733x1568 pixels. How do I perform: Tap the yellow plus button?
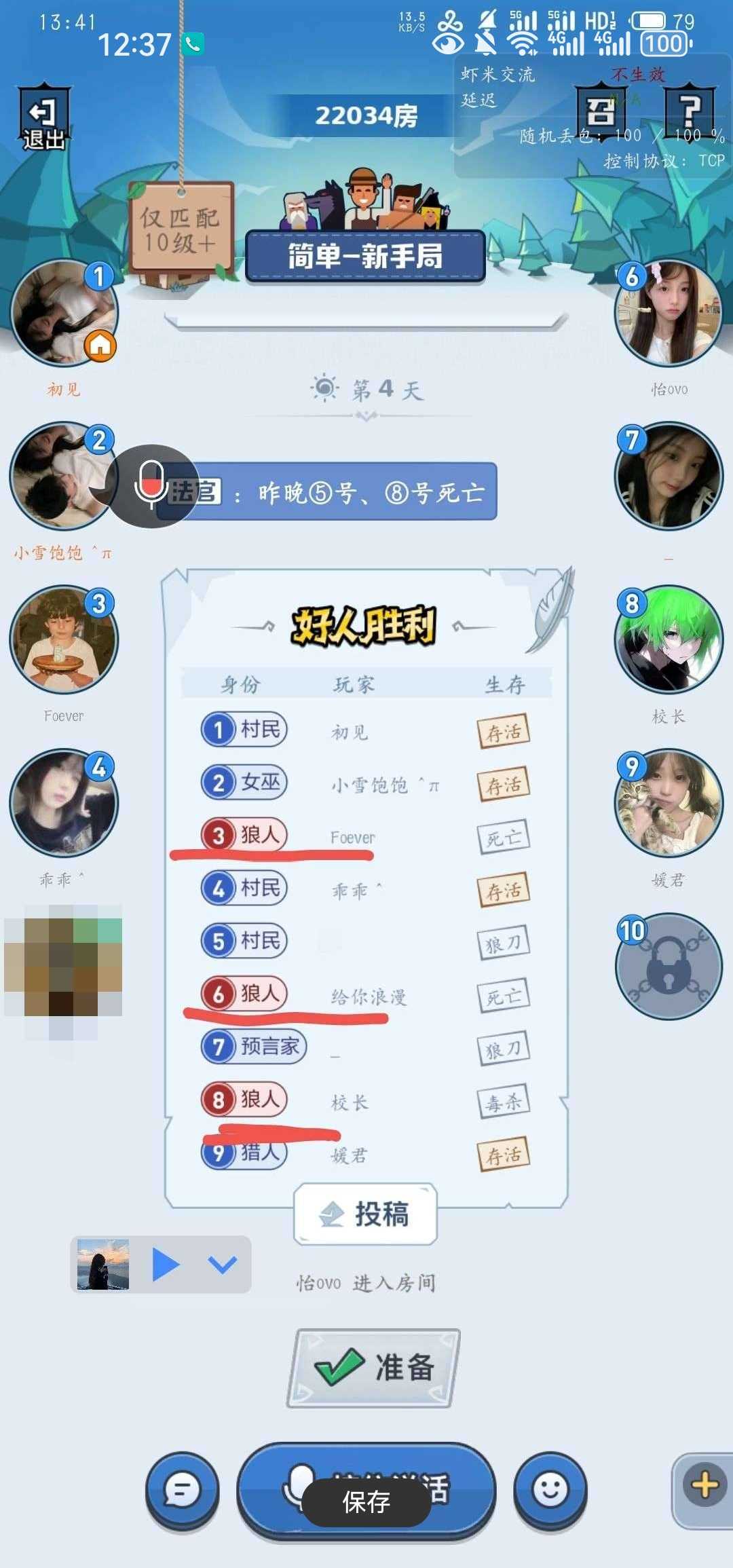[x=704, y=1485]
